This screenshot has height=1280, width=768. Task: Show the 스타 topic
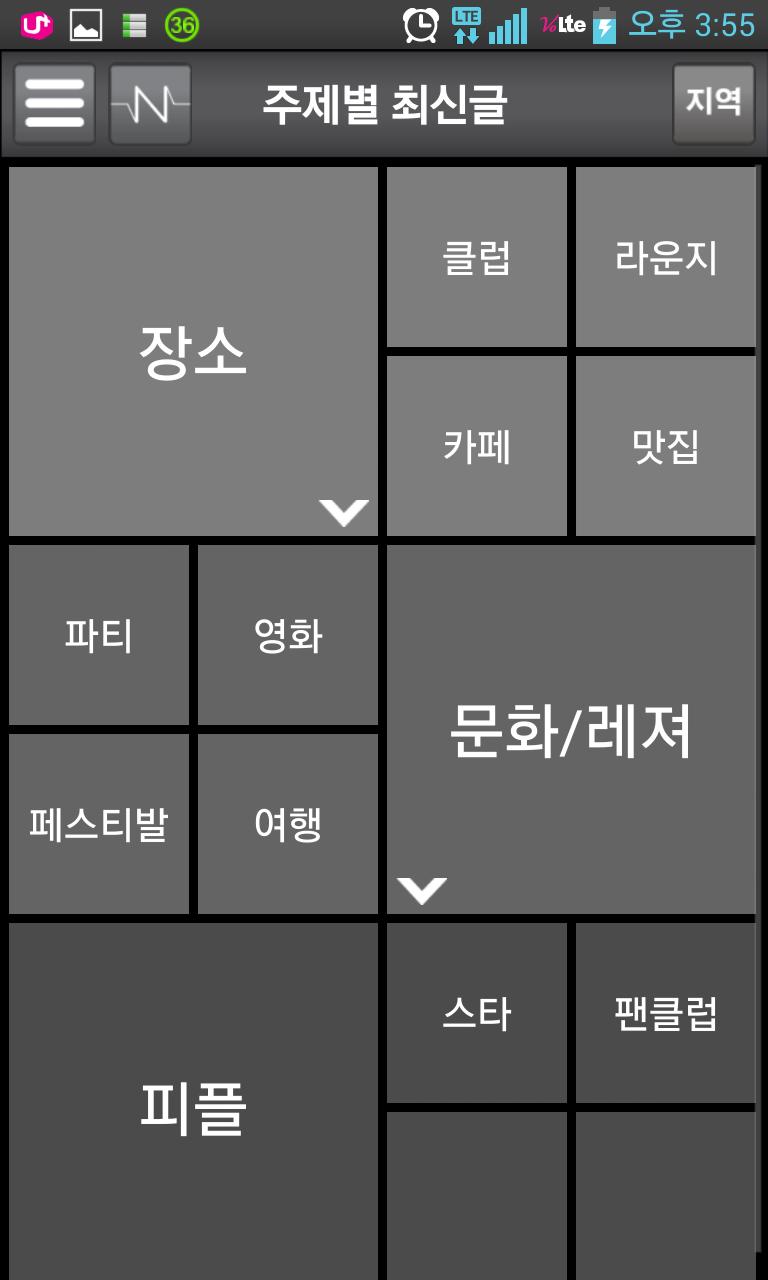[477, 1013]
